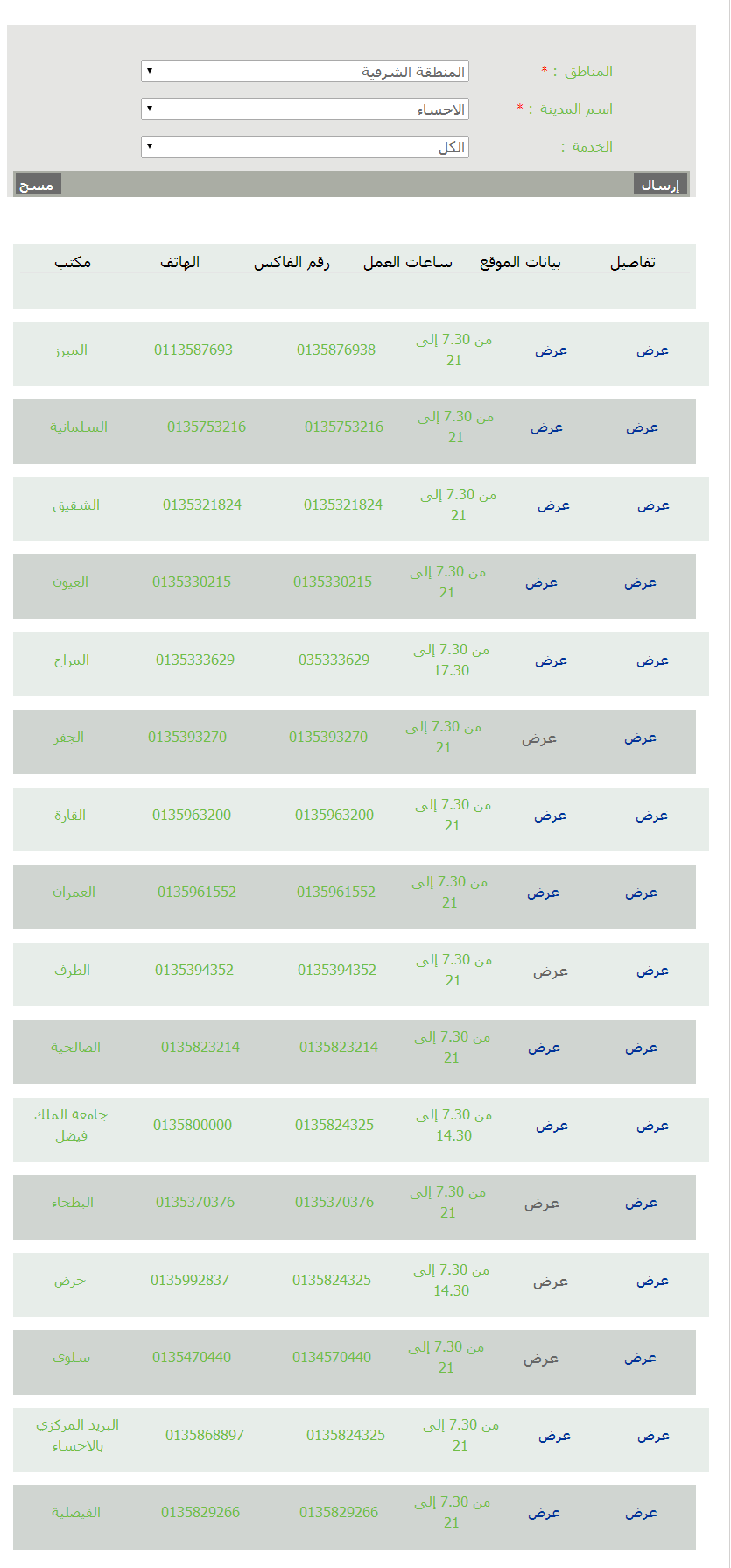Screen dimensions: 731x1568
Task: Show تفاصيل for the الجفر office
Action: point(640,738)
